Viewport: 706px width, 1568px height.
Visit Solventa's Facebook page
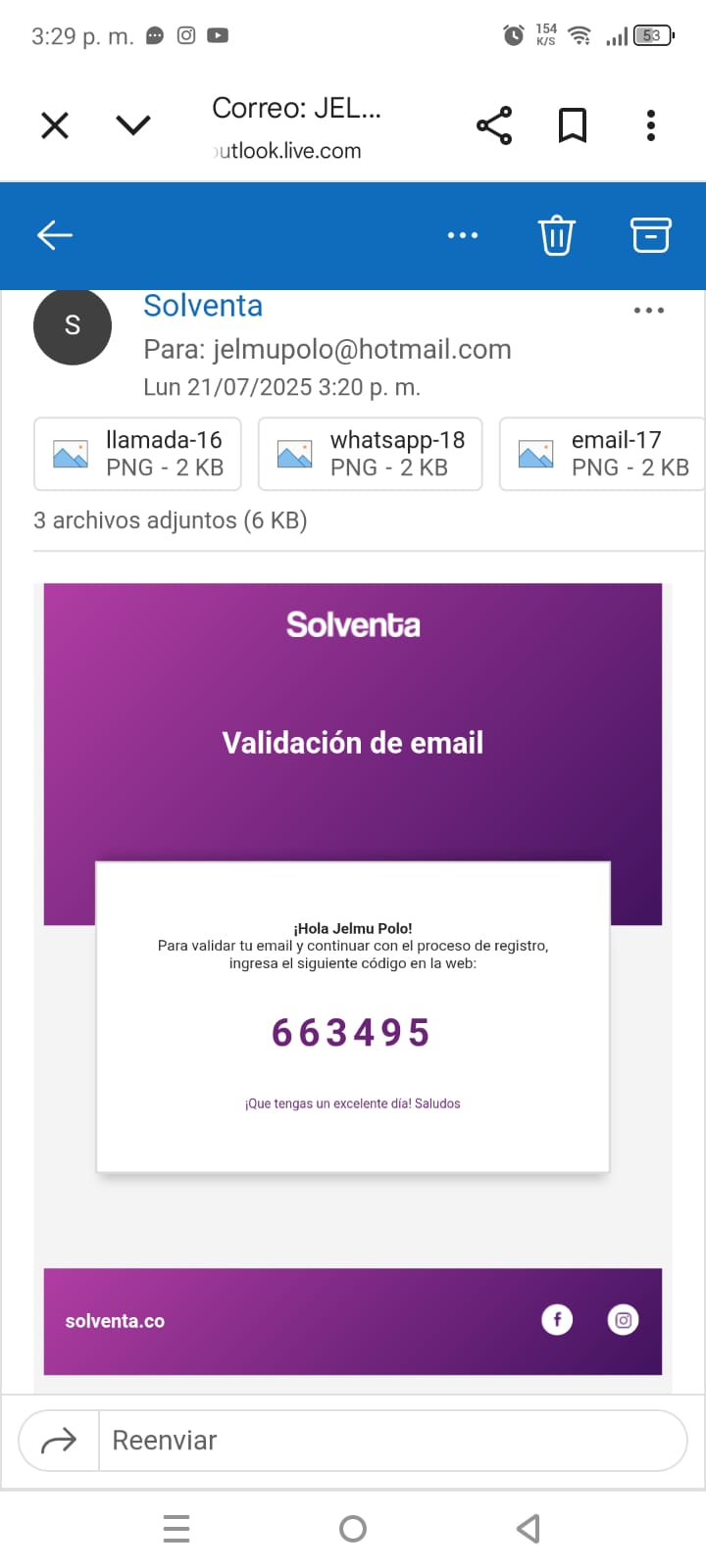(x=557, y=1319)
